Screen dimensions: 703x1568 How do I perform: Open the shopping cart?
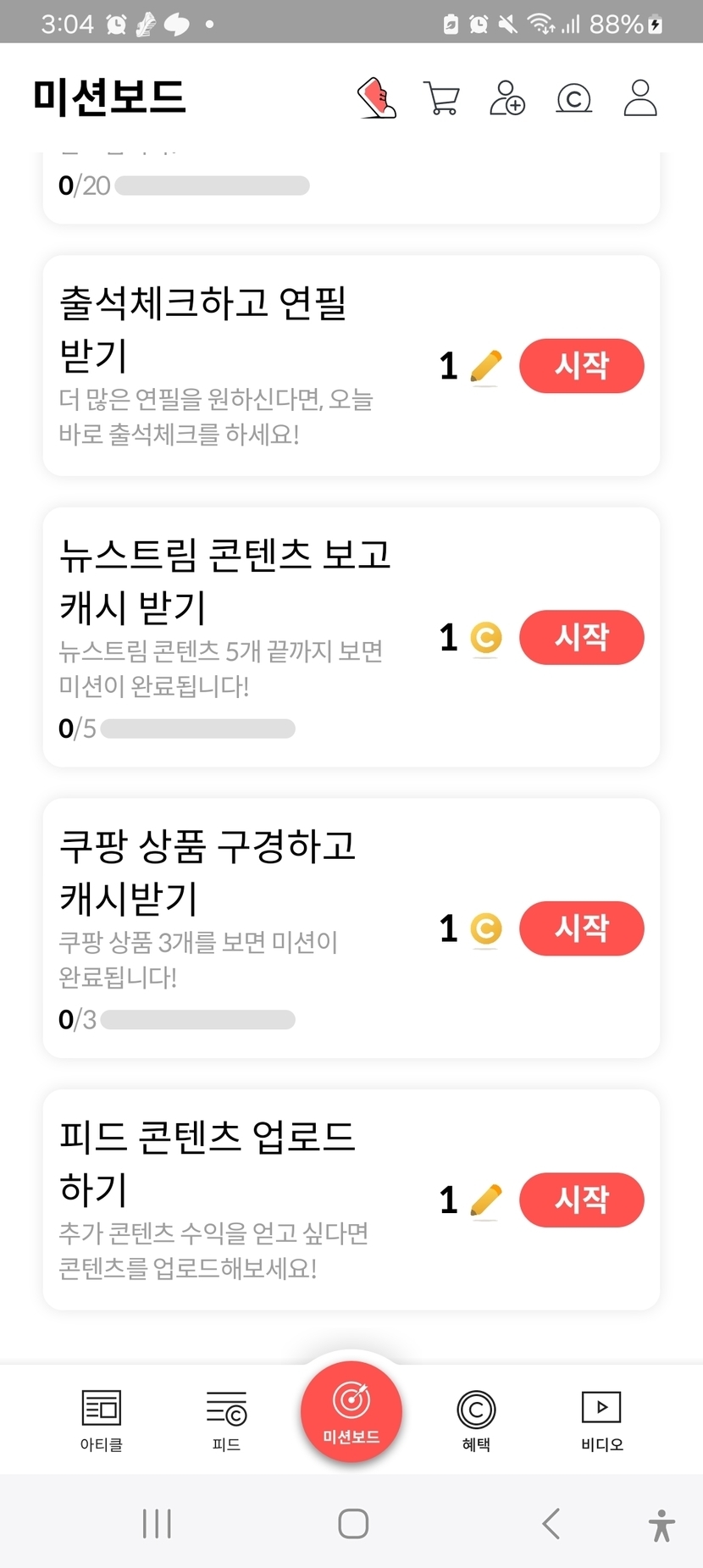pos(441,98)
